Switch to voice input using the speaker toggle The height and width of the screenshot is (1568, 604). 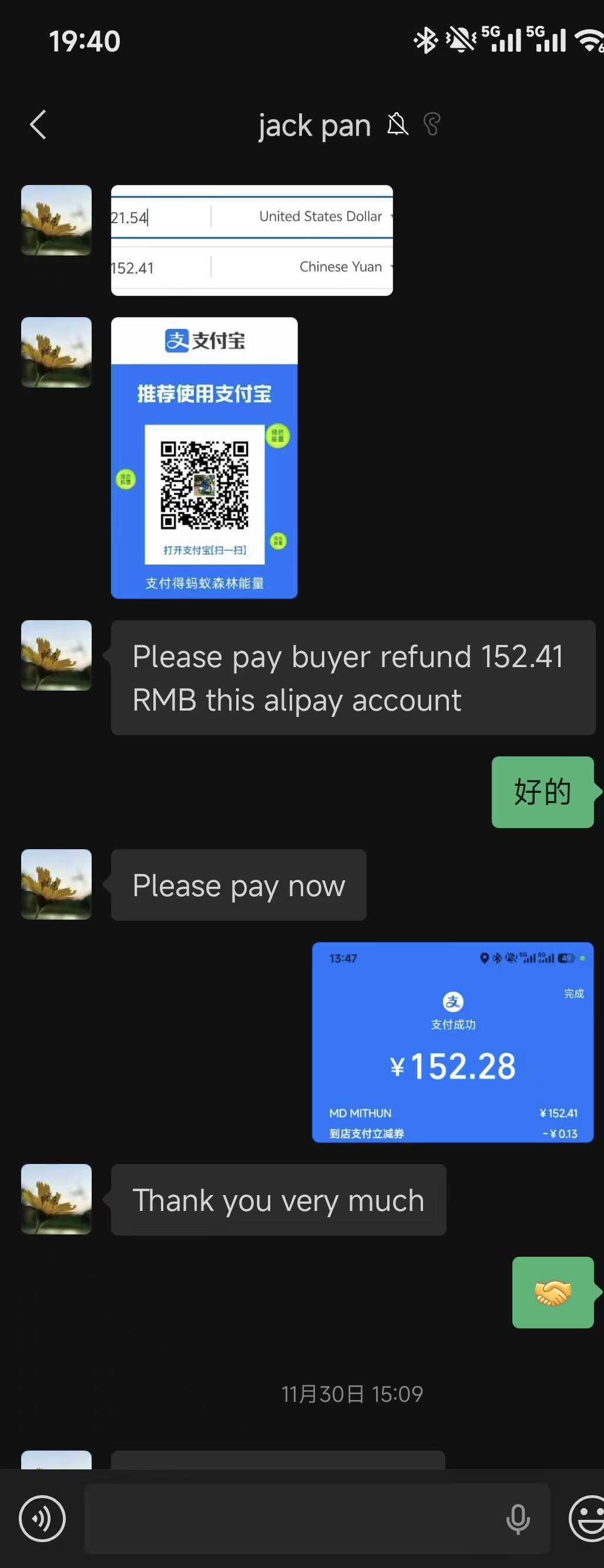[41, 1518]
